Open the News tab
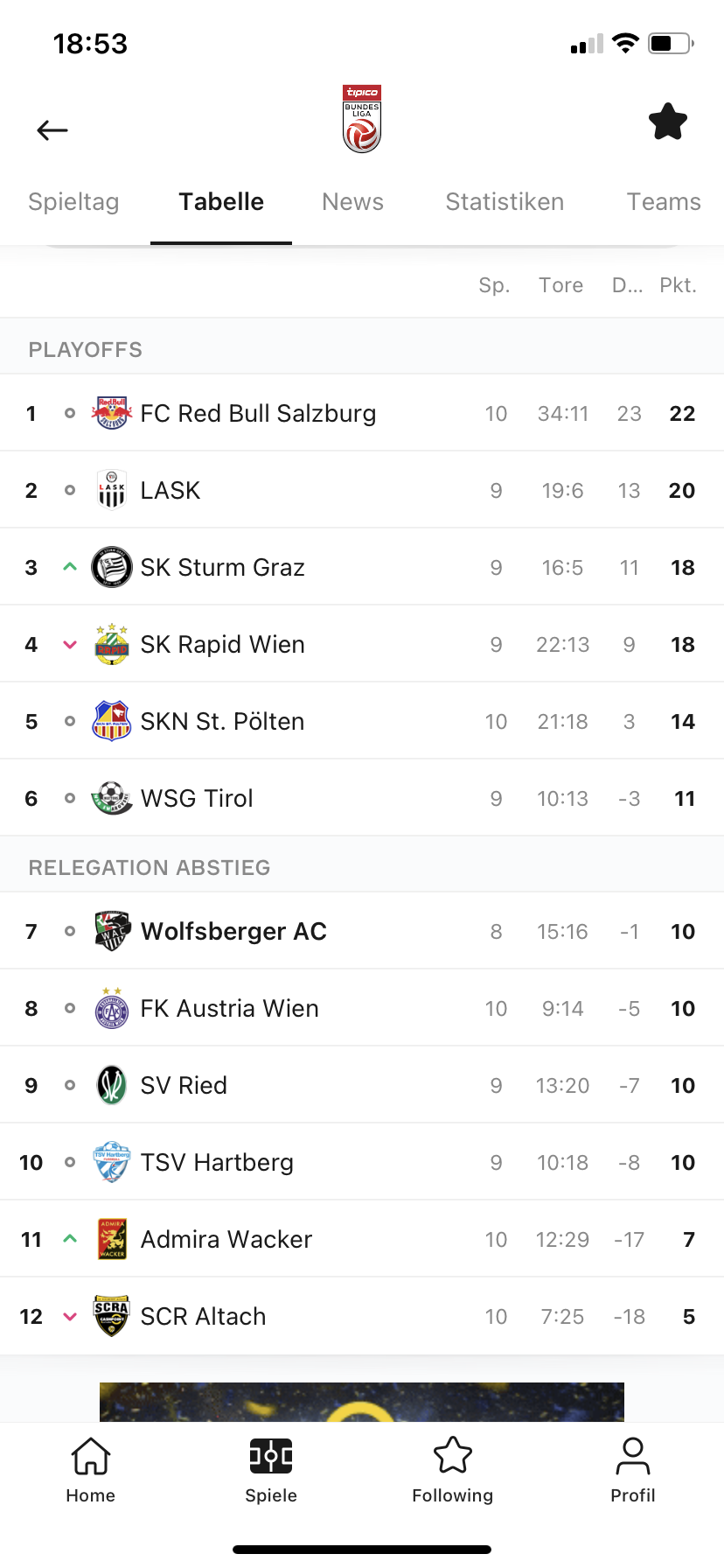Viewport: 724px width, 1568px height. [x=352, y=202]
